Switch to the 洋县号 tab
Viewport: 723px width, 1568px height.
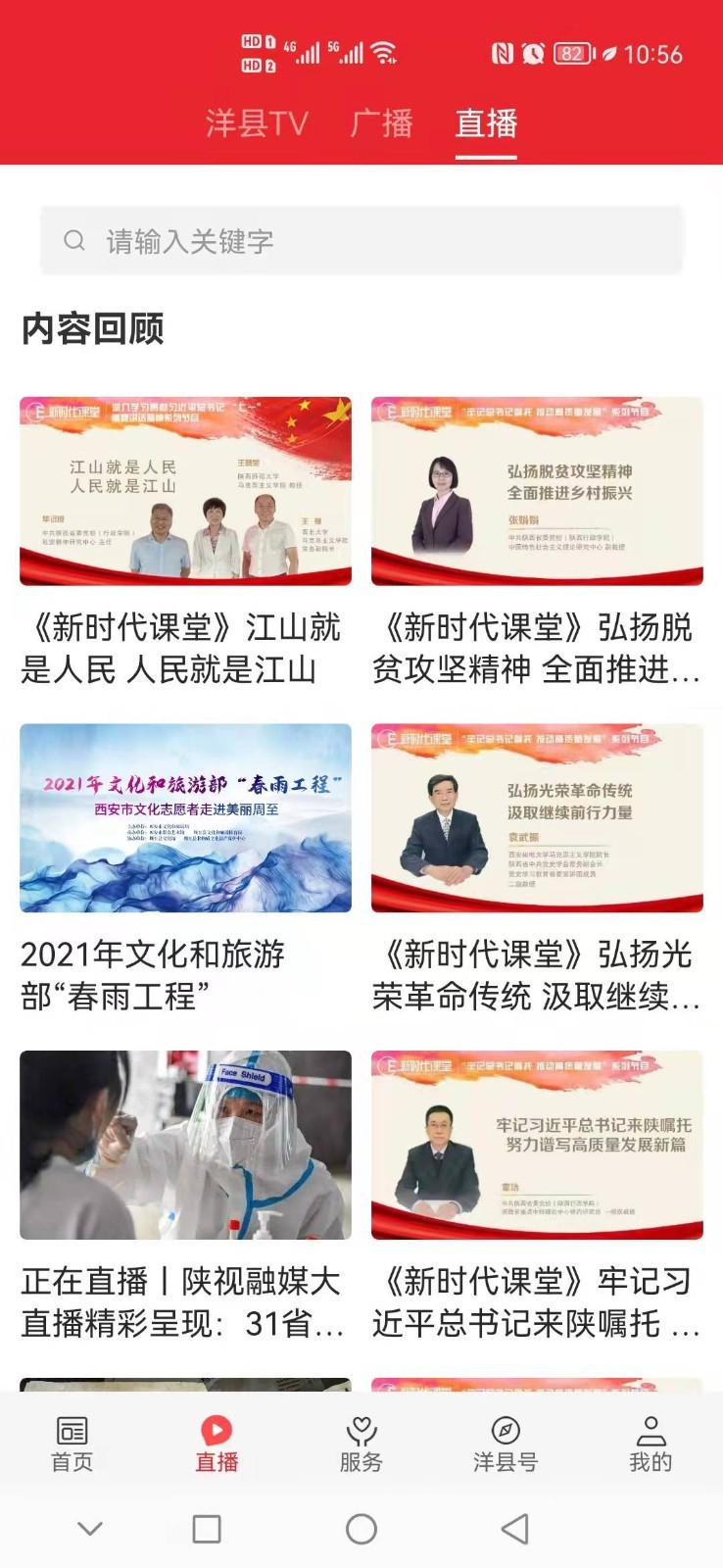click(506, 1445)
